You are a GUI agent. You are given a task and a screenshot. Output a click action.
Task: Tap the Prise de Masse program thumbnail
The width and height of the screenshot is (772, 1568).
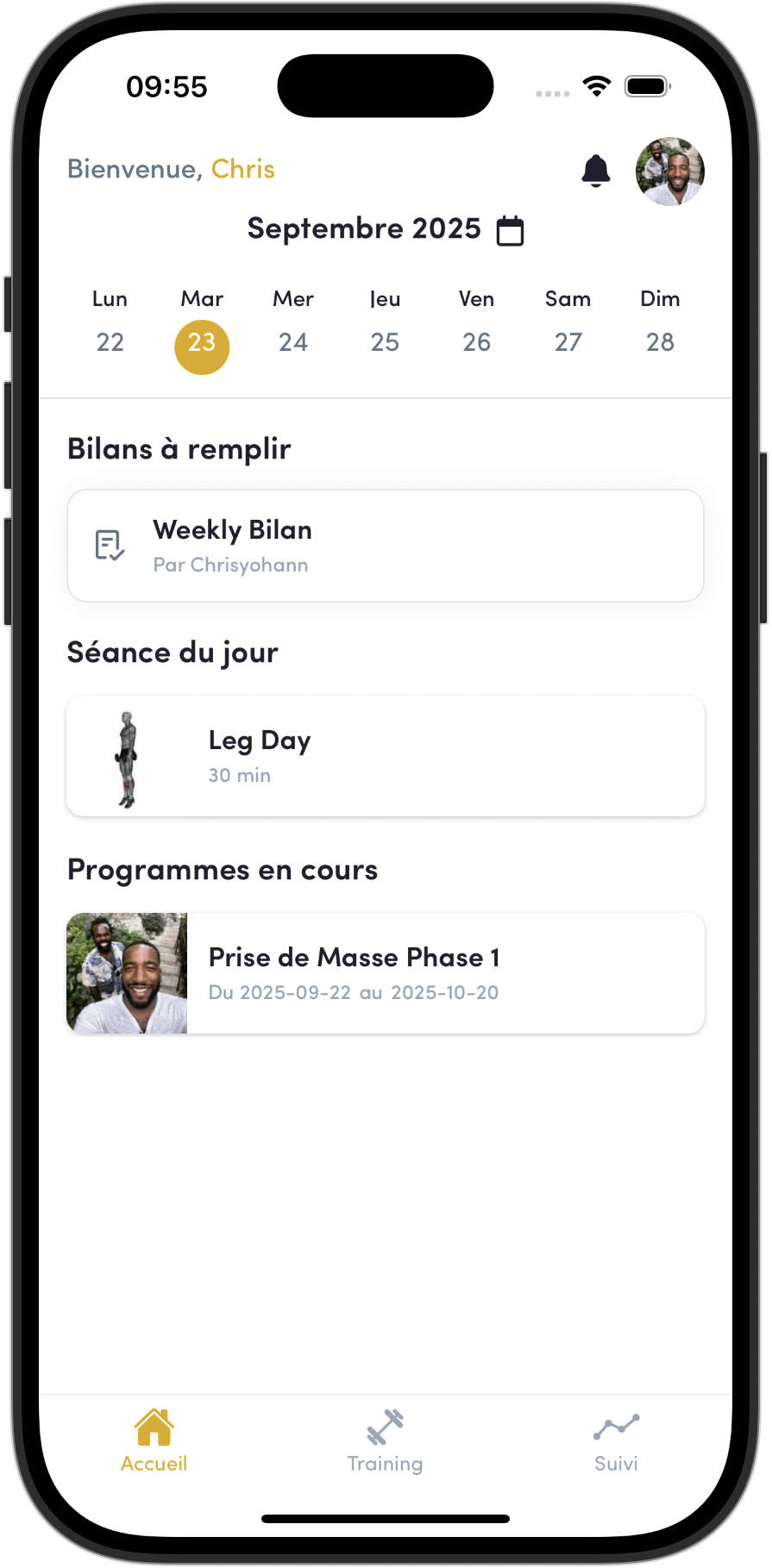click(126, 972)
